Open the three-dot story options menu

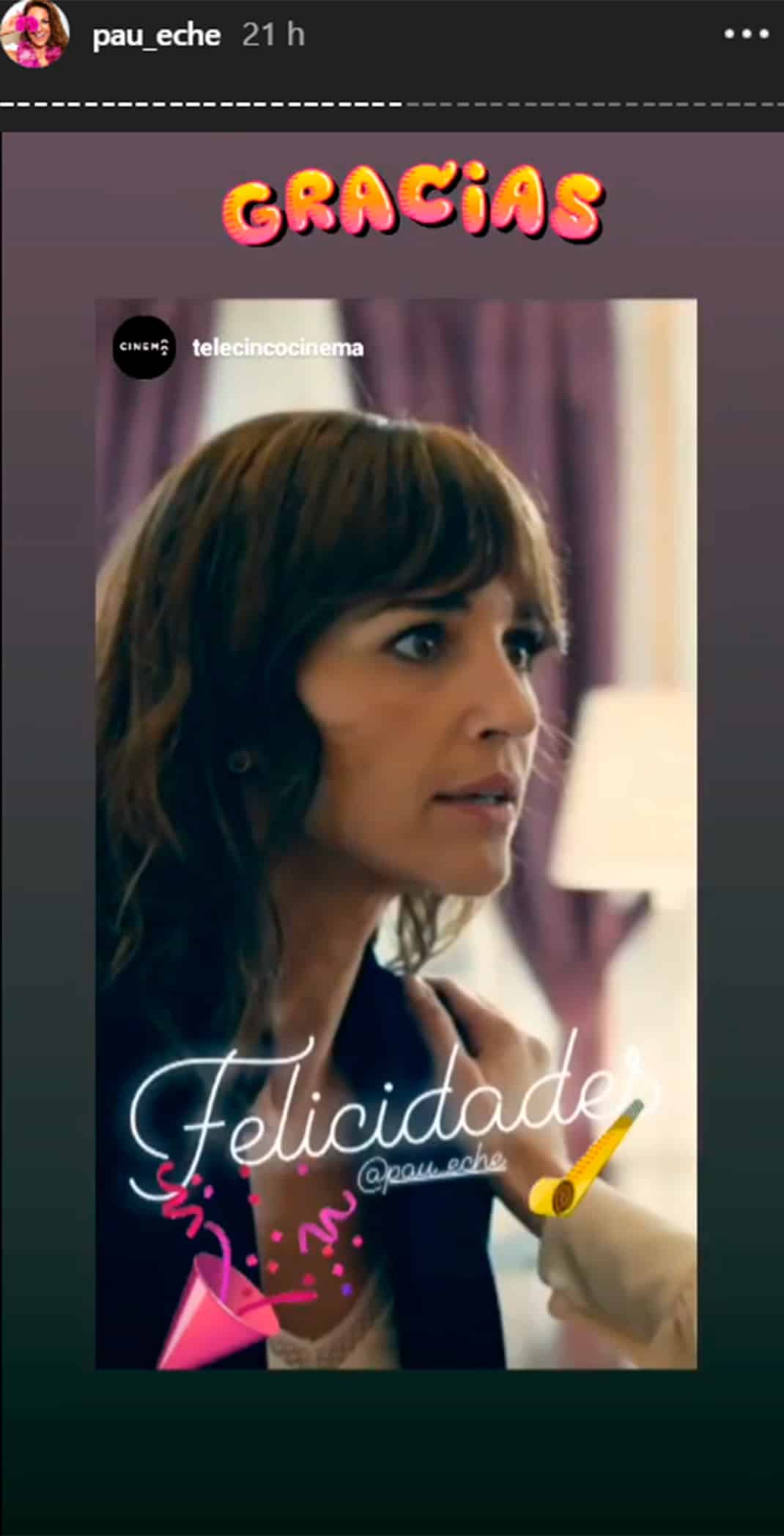pos(747,34)
